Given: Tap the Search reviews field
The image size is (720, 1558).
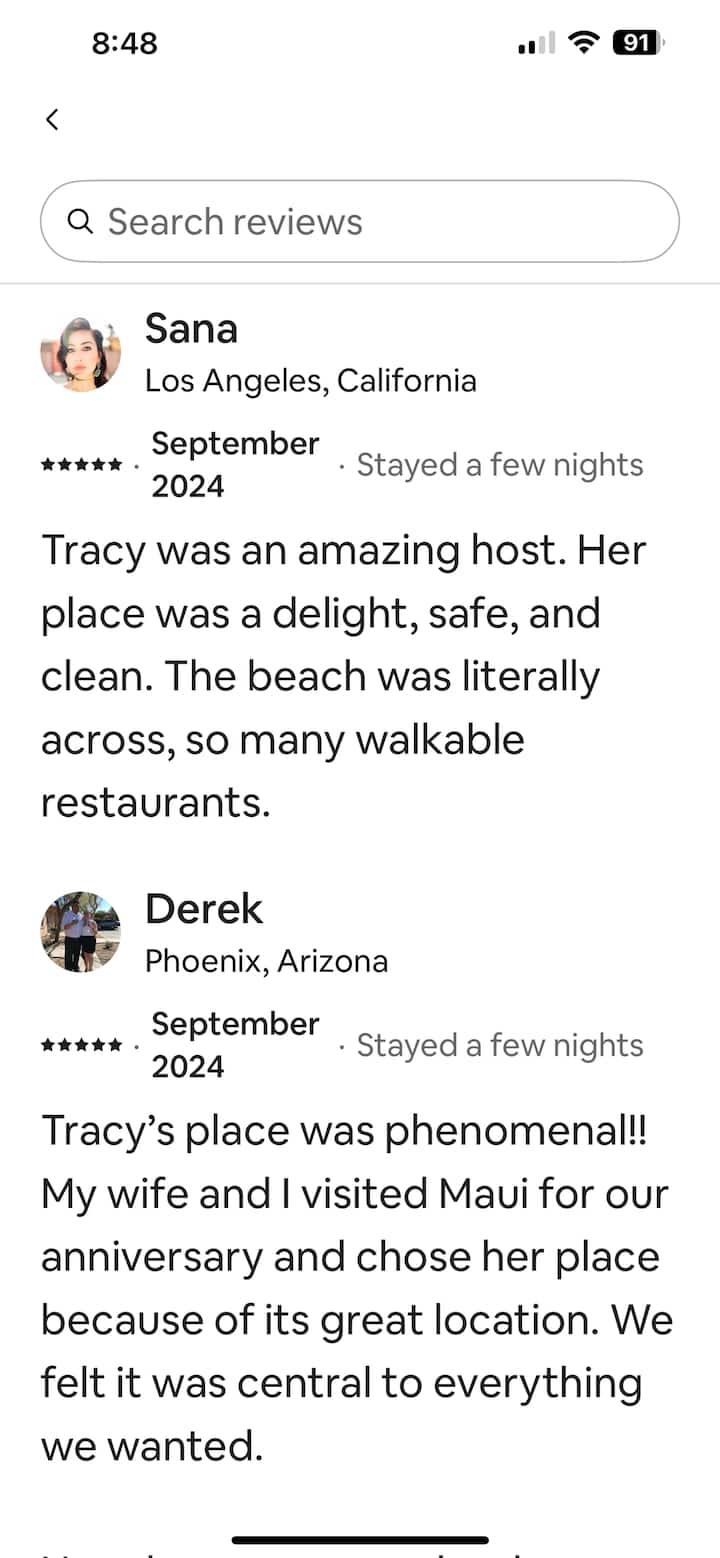Looking at the screenshot, I should click(x=360, y=221).
